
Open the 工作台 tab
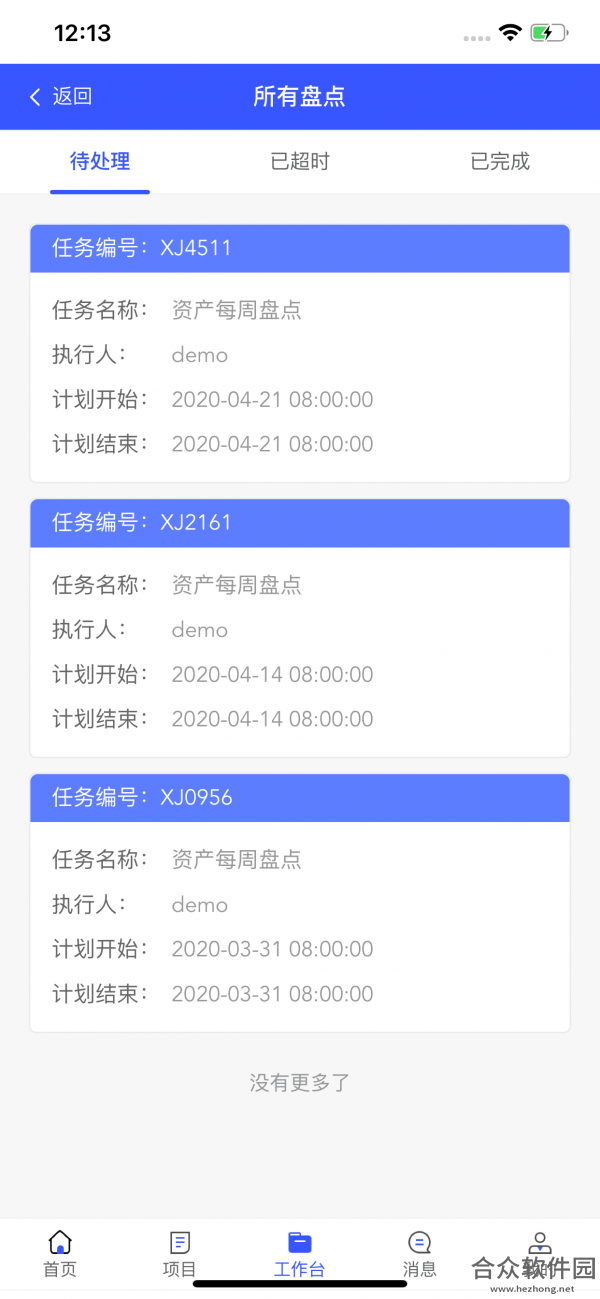pos(300,1254)
